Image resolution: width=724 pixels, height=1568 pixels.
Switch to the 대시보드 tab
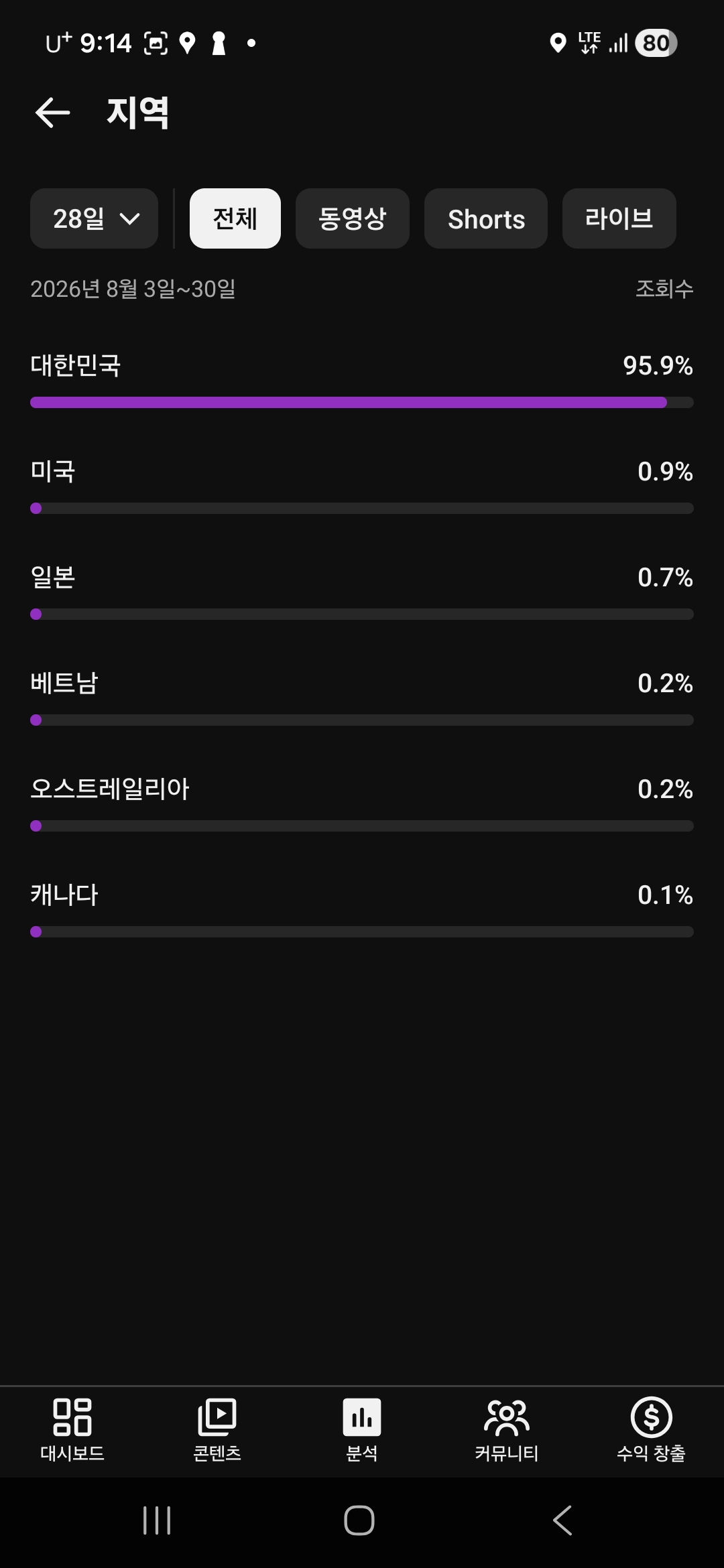click(x=72, y=1430)
